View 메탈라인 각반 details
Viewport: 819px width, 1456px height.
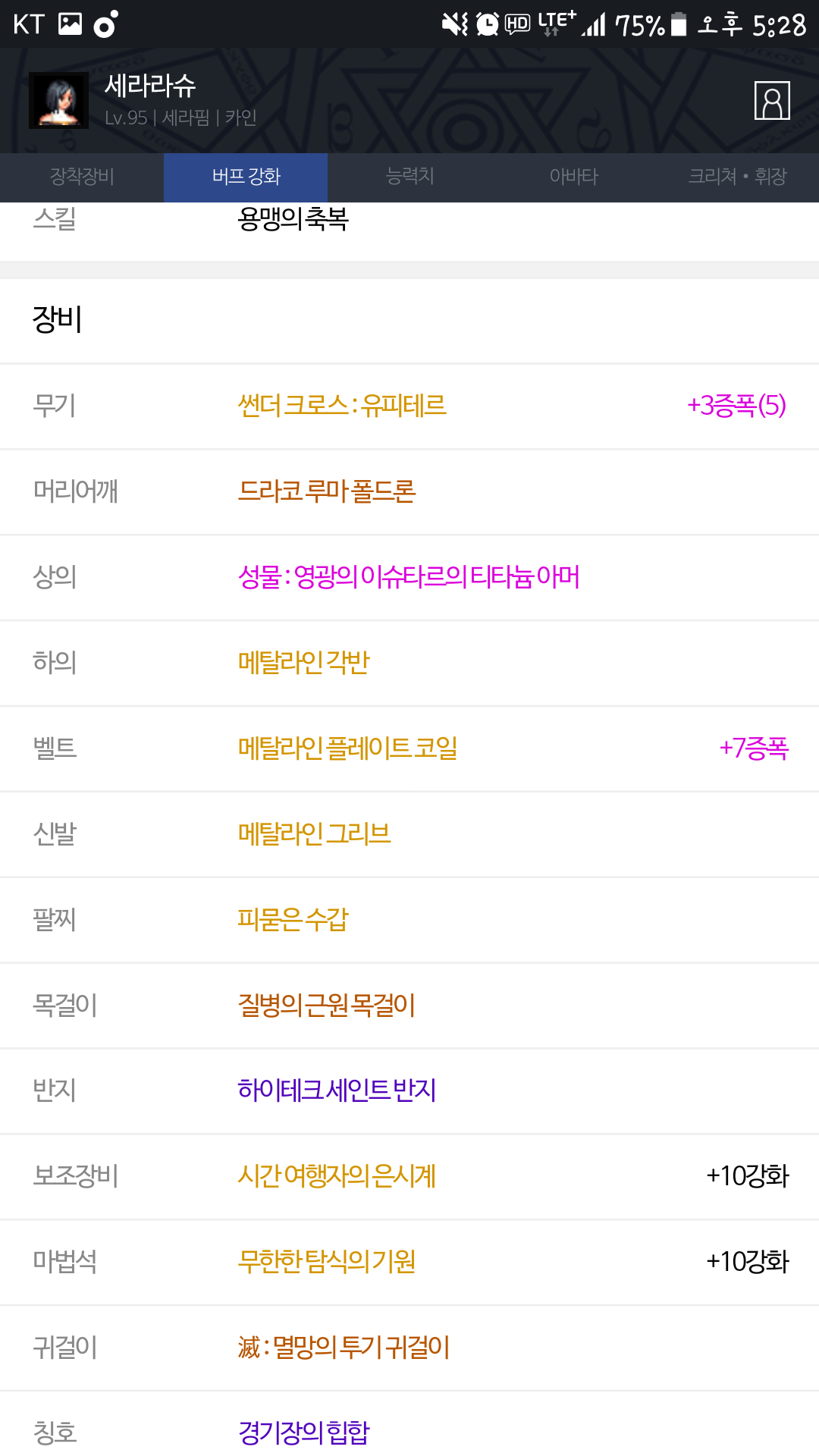(303, 663)
